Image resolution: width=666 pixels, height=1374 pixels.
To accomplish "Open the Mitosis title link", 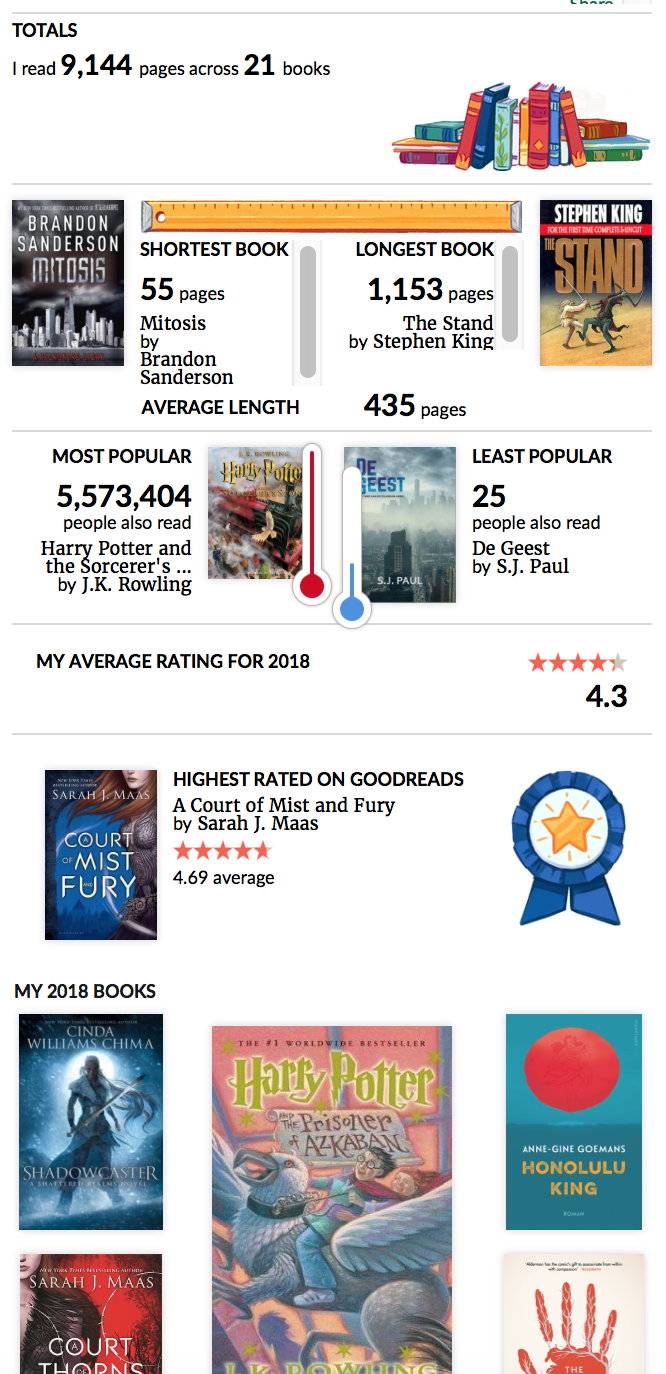I will coord(173,323).
